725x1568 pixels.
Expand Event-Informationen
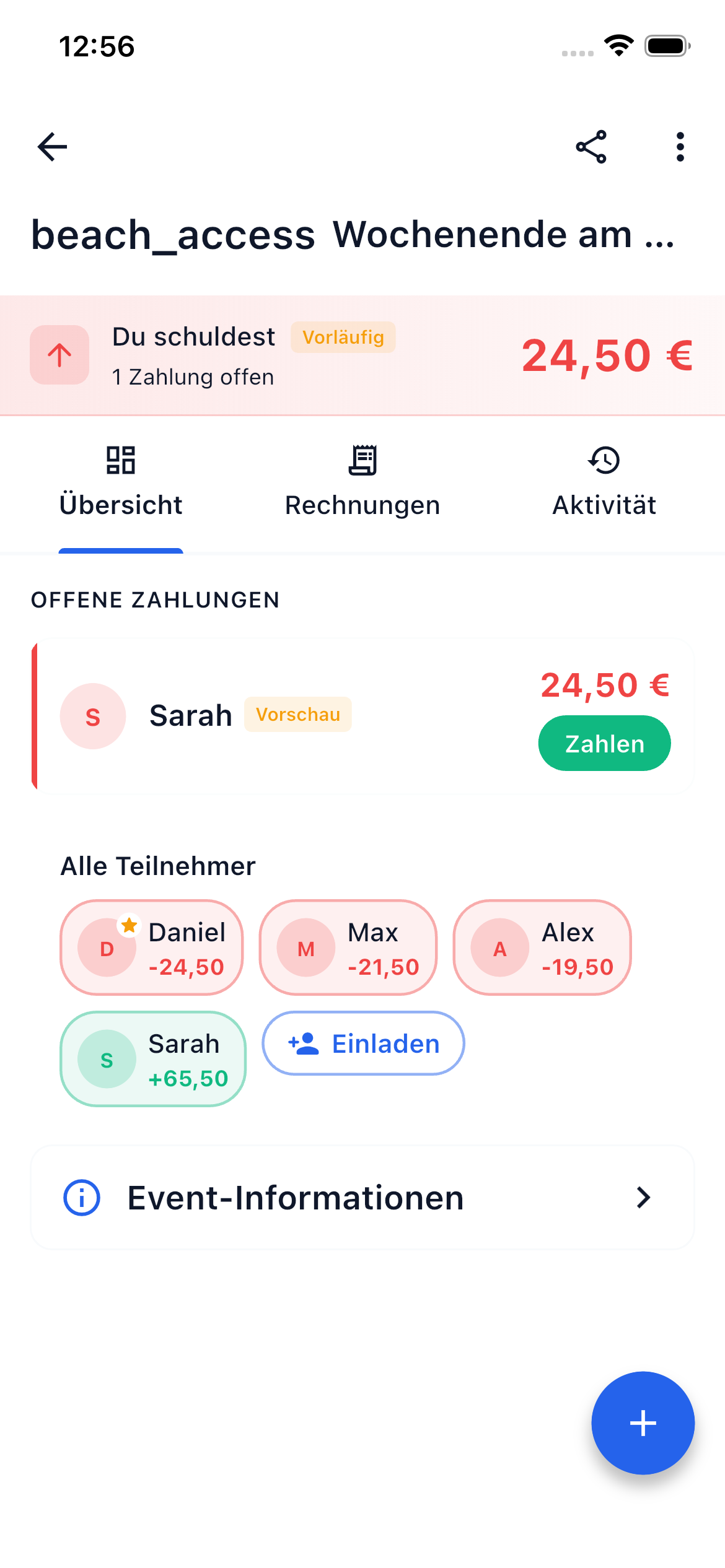362,1198
